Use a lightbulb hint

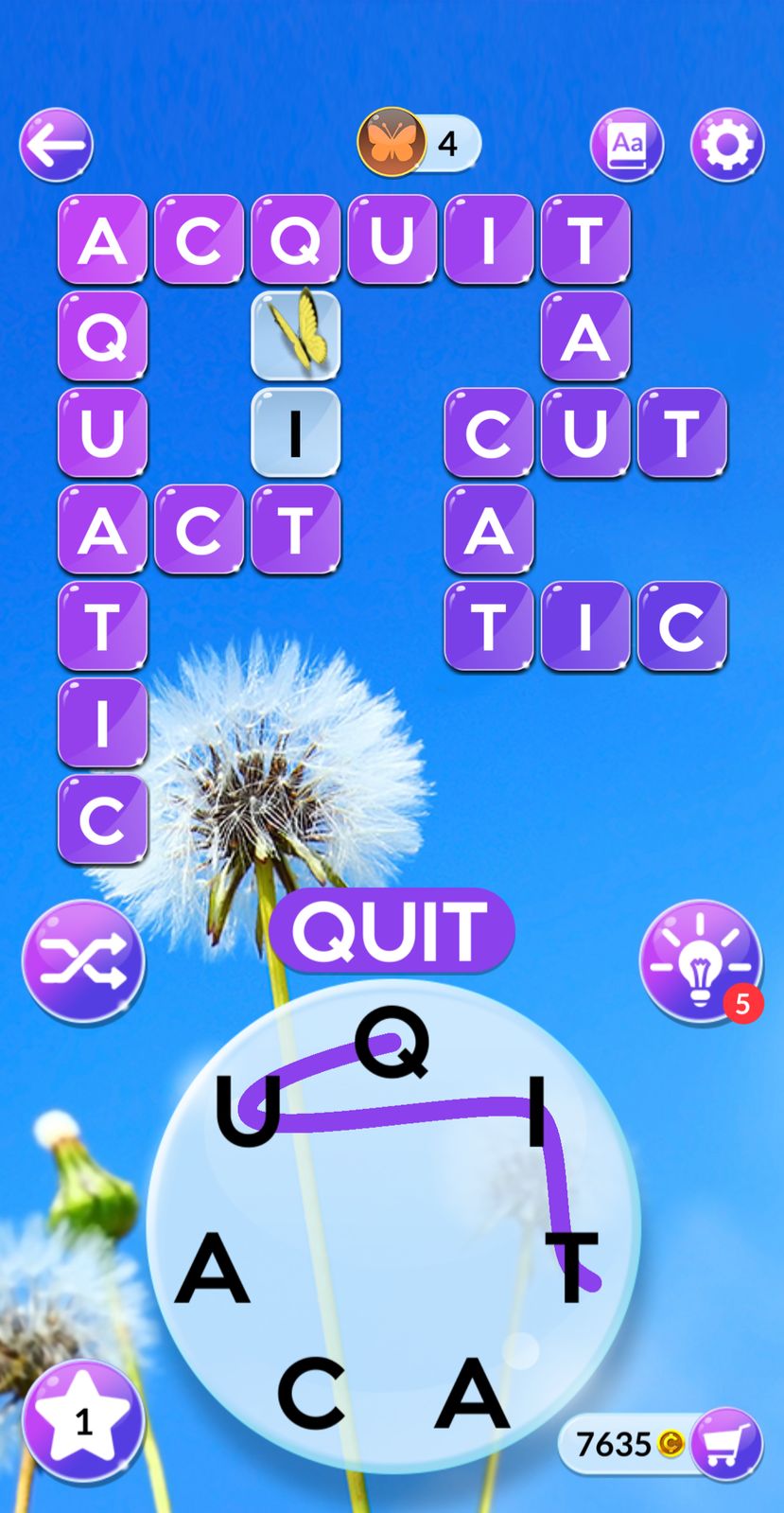[x=700, y=961]
